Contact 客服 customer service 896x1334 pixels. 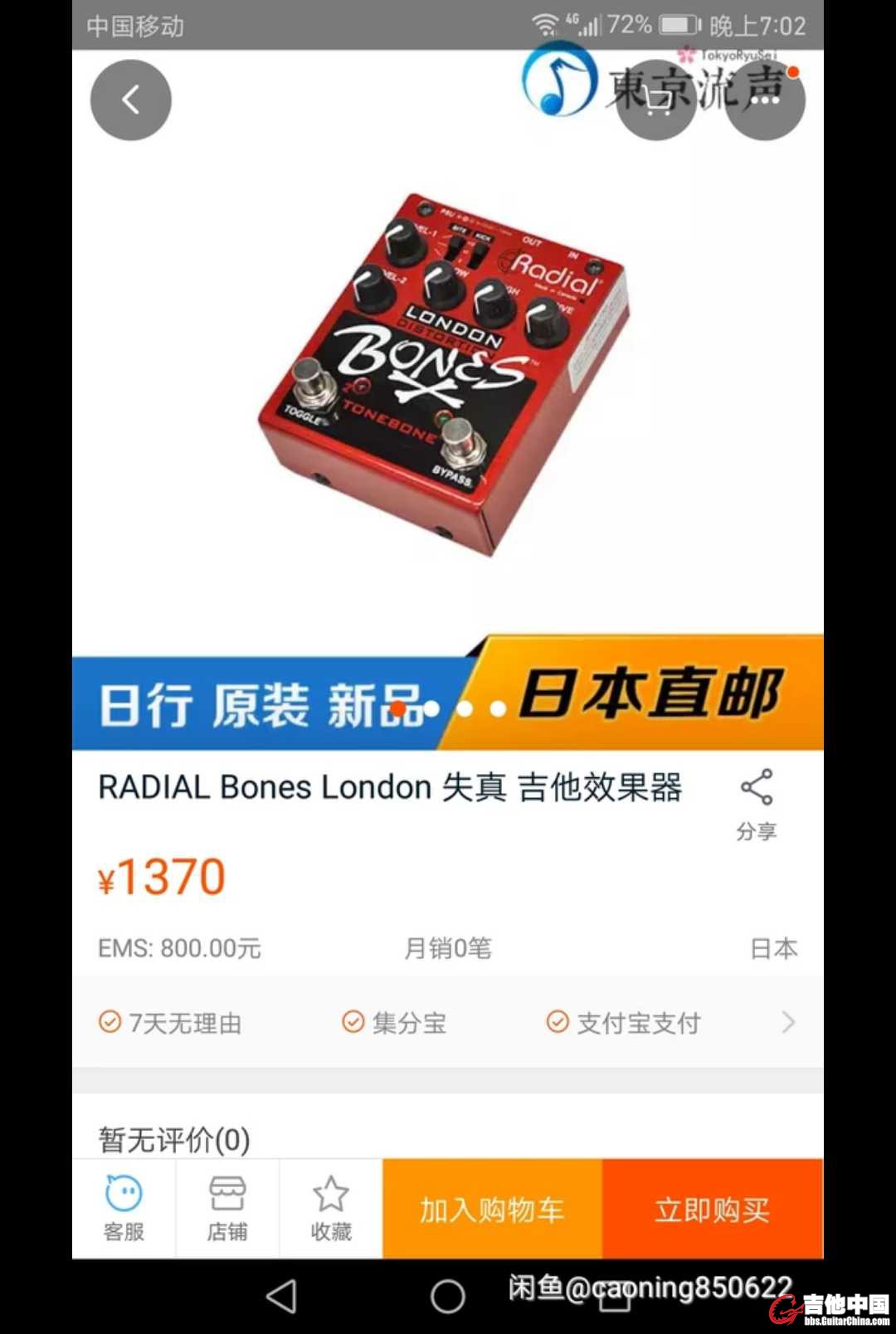click(124, 1208)
